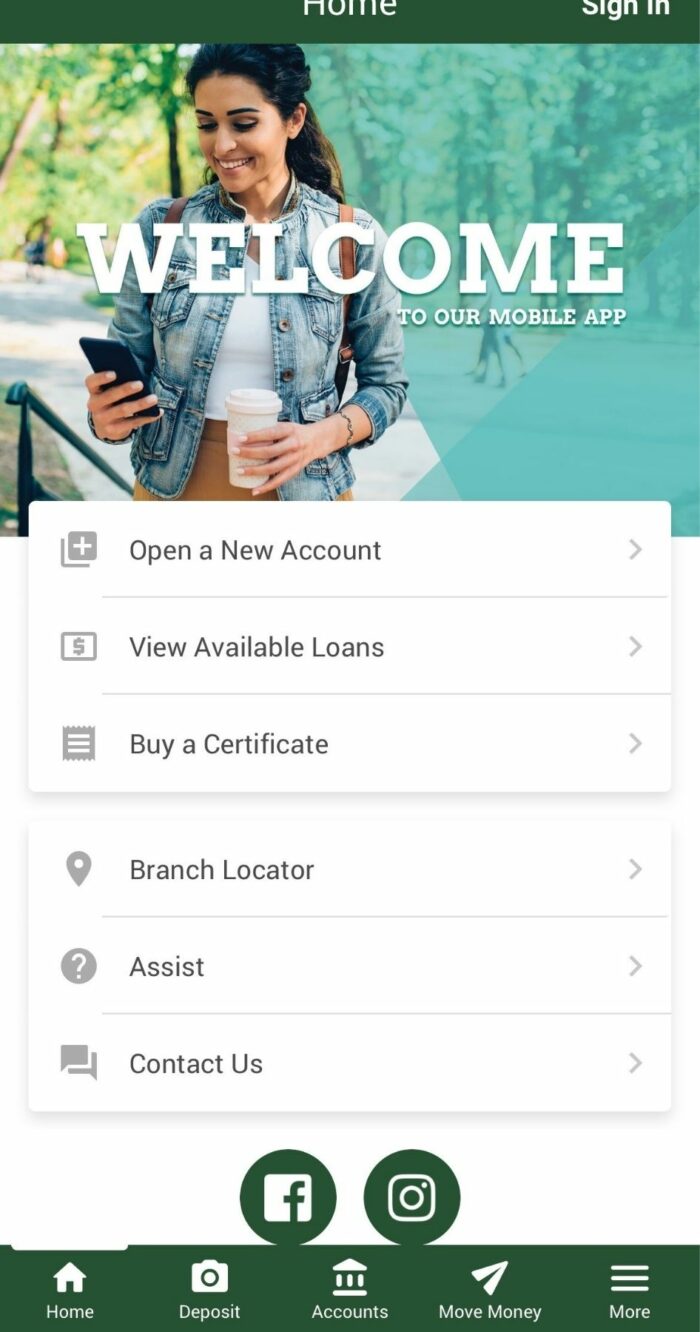Tap Sign In at the top
Screen dimensions: 700x1332
point(625,8)
